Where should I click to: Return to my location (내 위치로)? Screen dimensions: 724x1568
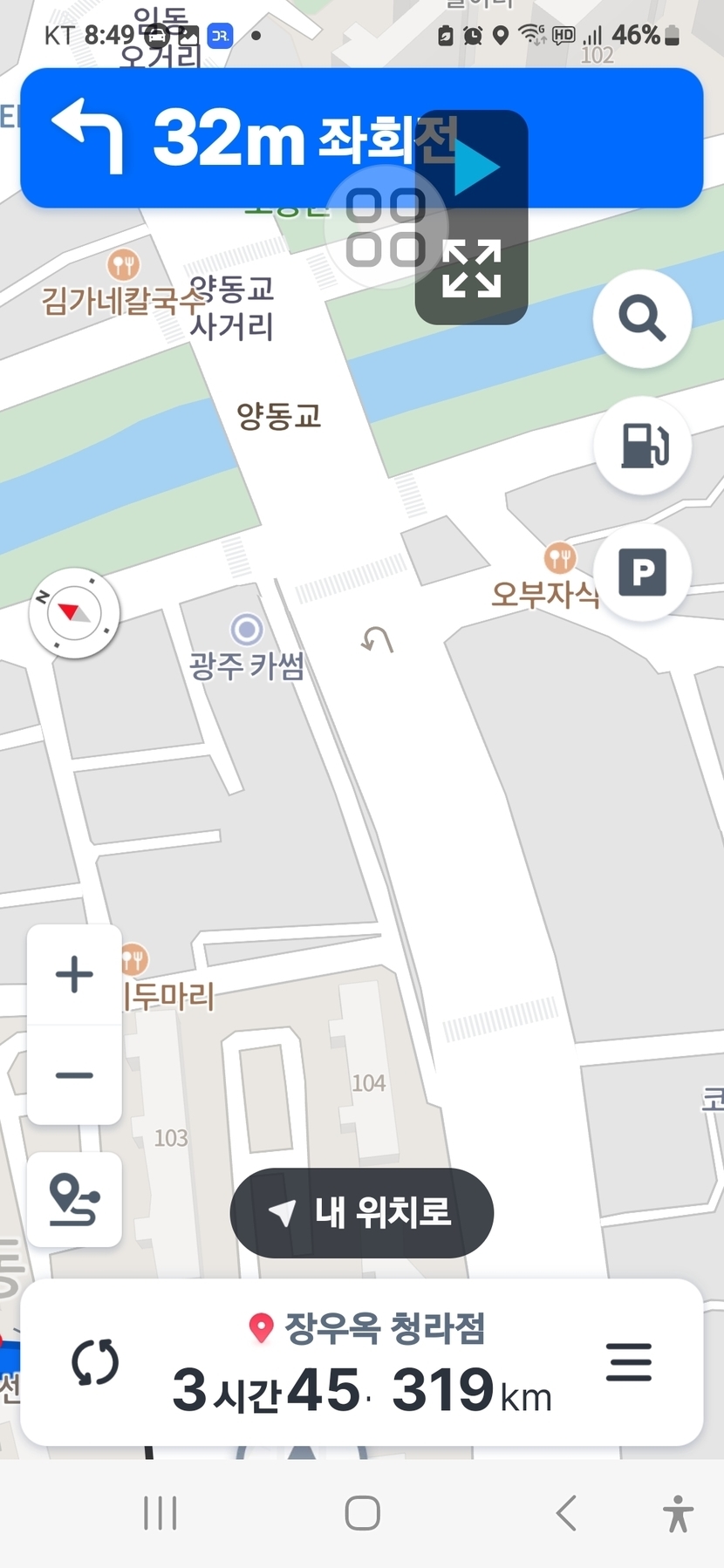point(361,1212)
